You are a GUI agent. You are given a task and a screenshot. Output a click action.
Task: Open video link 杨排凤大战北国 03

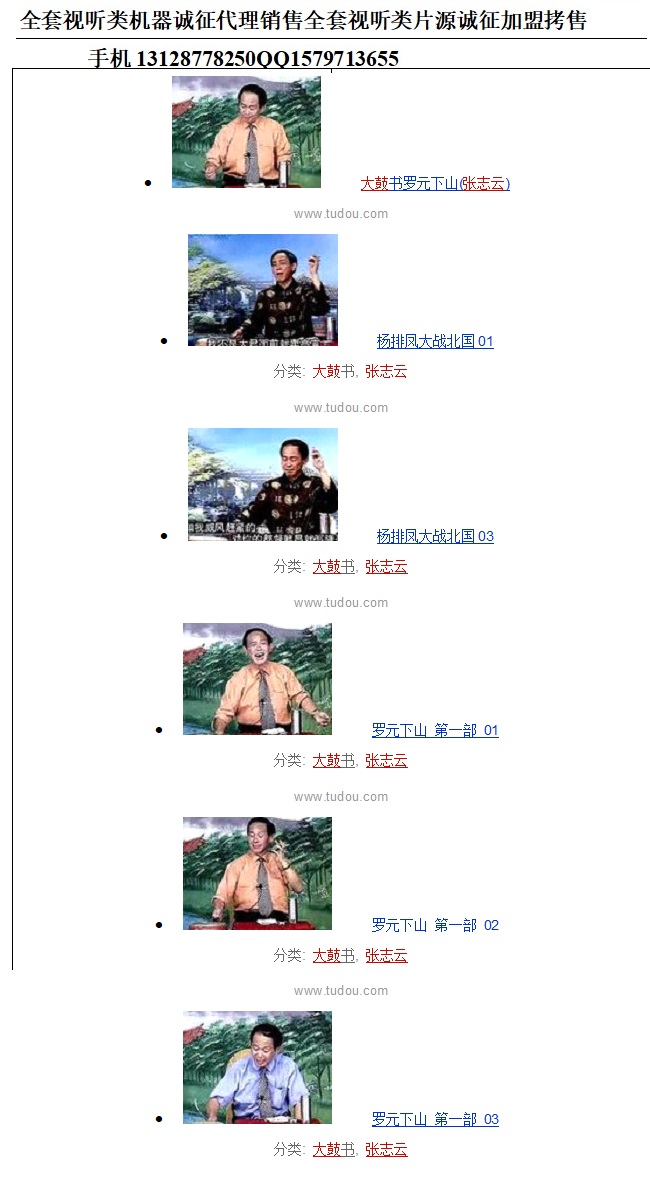[435, 537]
